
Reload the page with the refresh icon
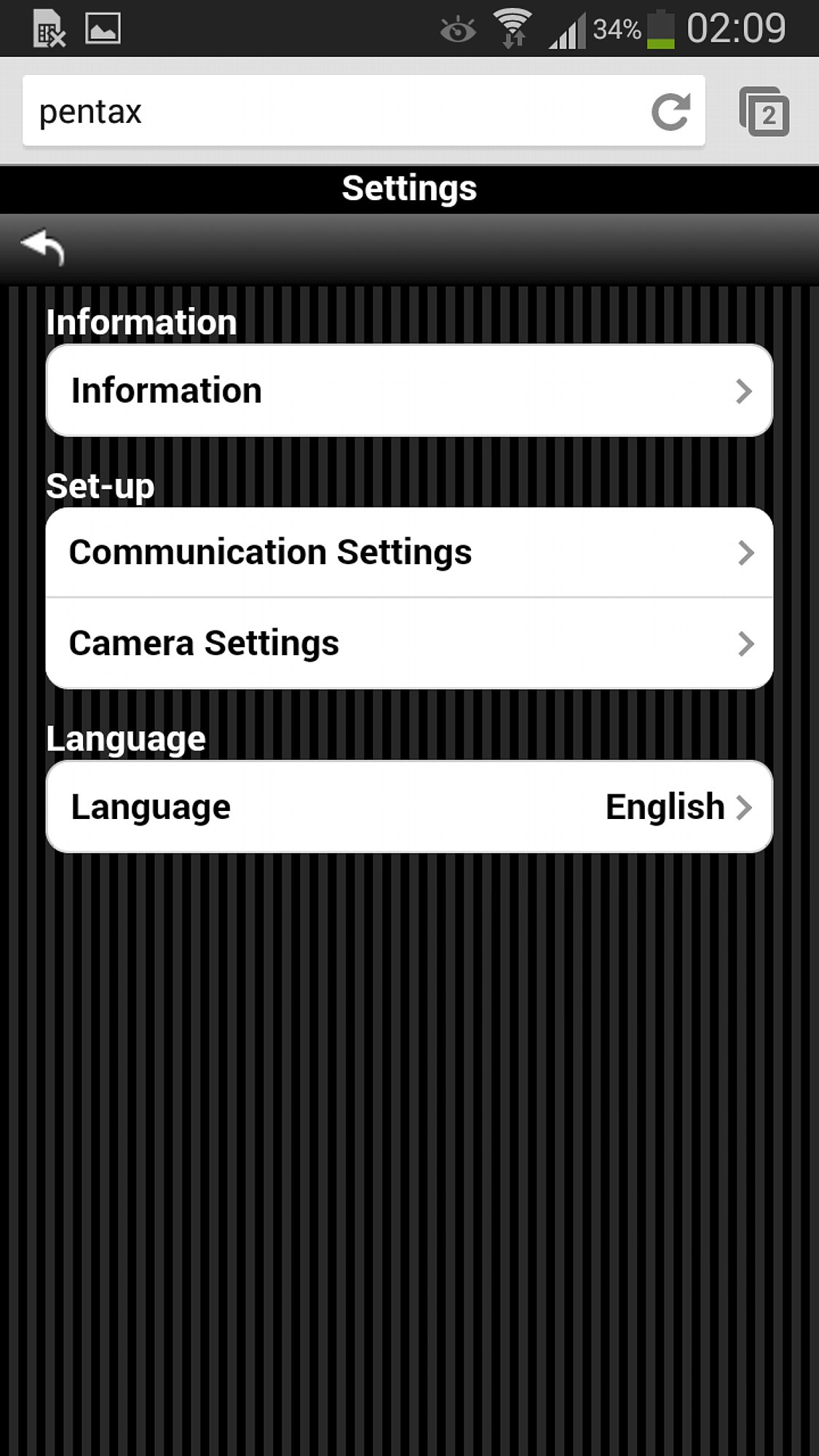(x=670, y=111)
